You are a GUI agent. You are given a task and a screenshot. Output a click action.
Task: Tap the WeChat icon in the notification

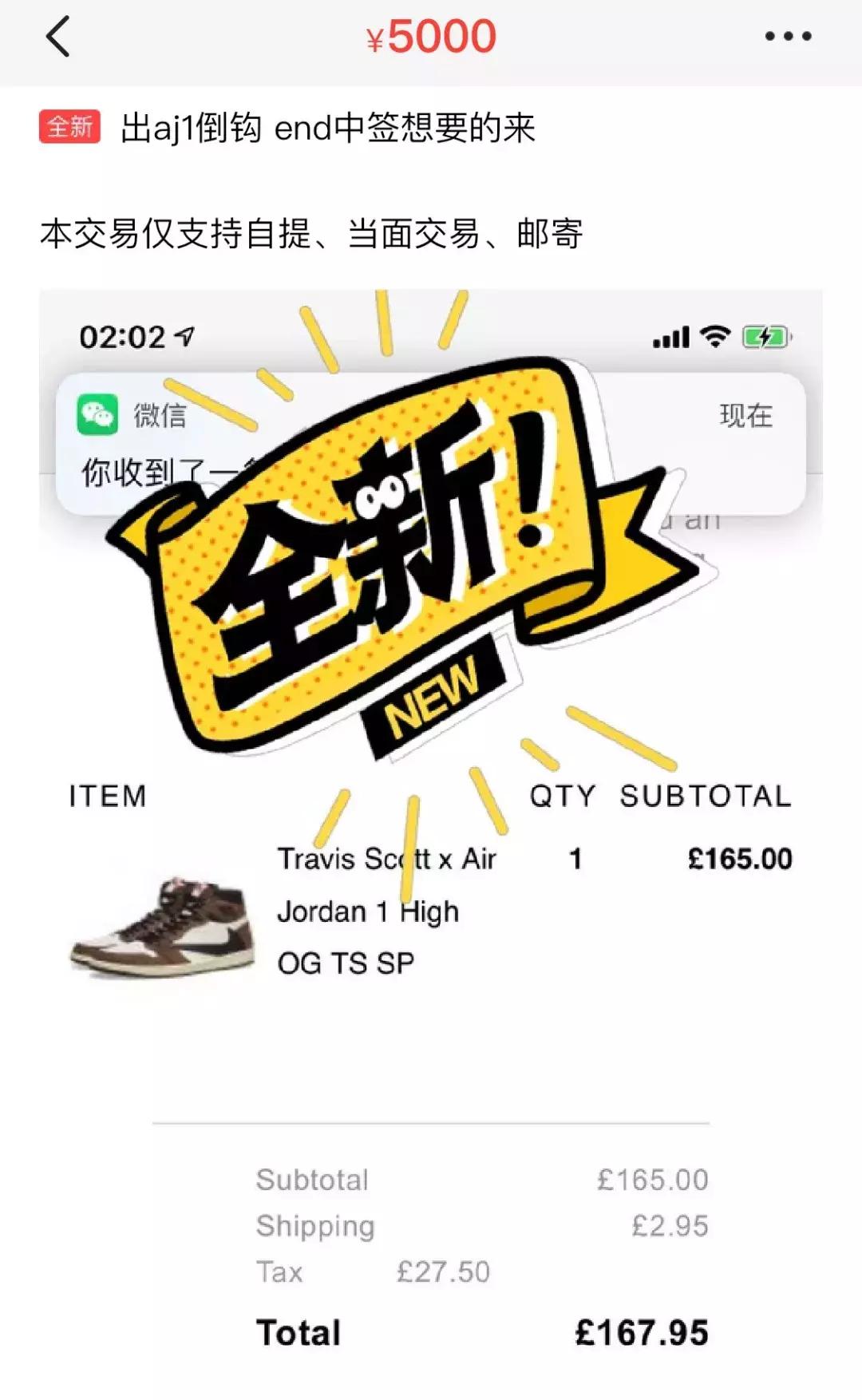[98, 415]
